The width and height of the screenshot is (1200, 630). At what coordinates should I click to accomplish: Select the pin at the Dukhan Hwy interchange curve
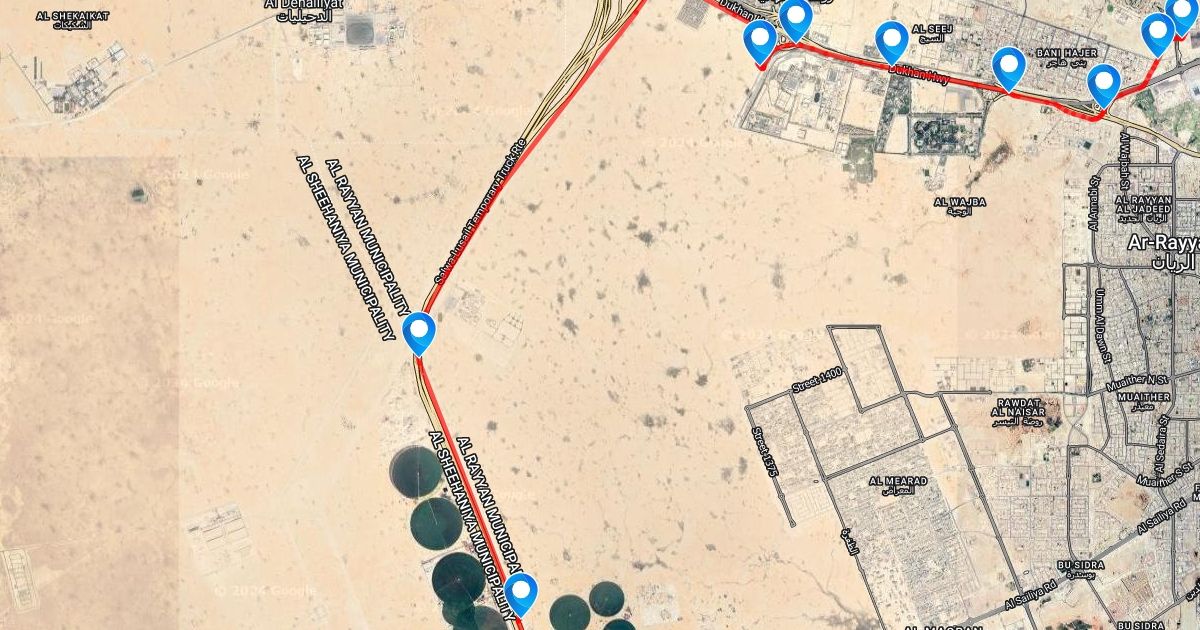(1103, 83)
